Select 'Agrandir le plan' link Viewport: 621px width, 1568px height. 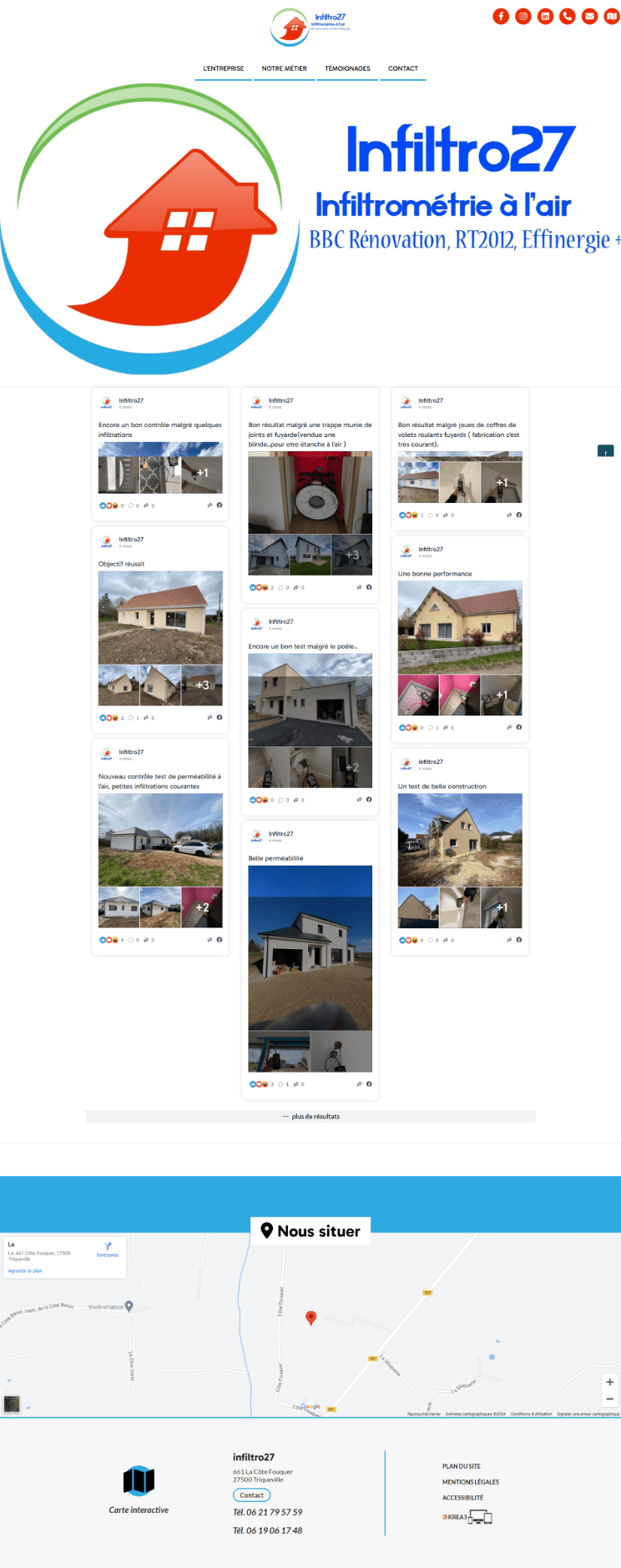click(x=25, y=1271)
